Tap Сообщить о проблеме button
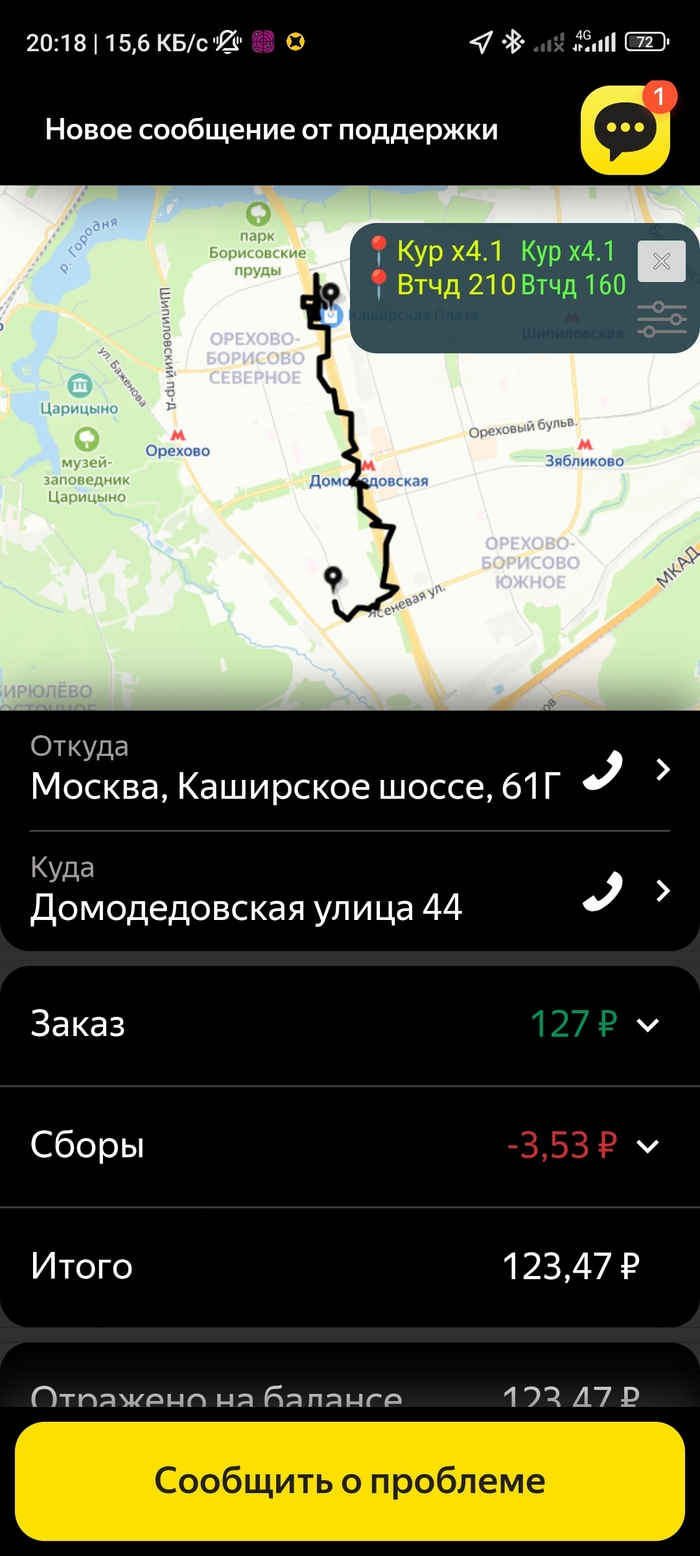The image size is (700, 1556). [x=350, y=1481]
